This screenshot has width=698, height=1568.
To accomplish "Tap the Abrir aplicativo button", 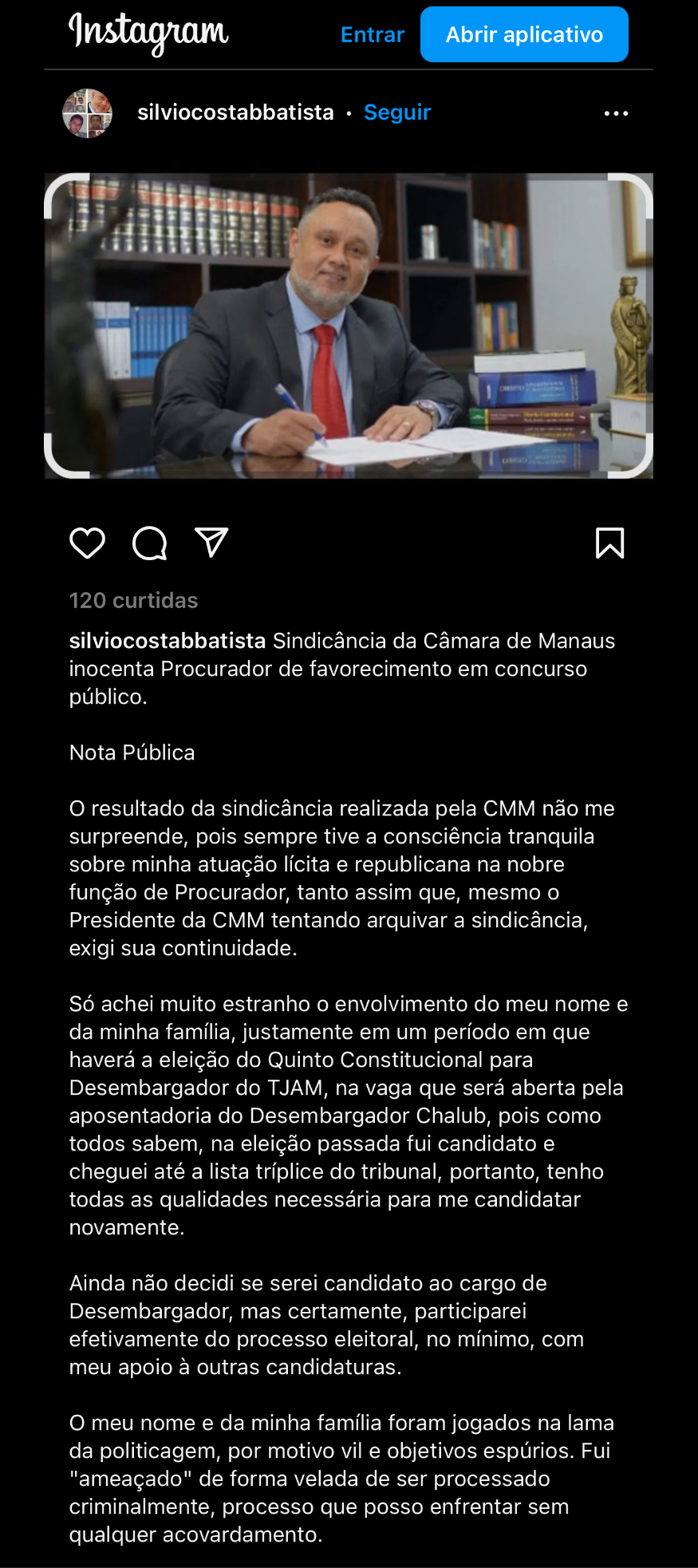I will (524, 34).
